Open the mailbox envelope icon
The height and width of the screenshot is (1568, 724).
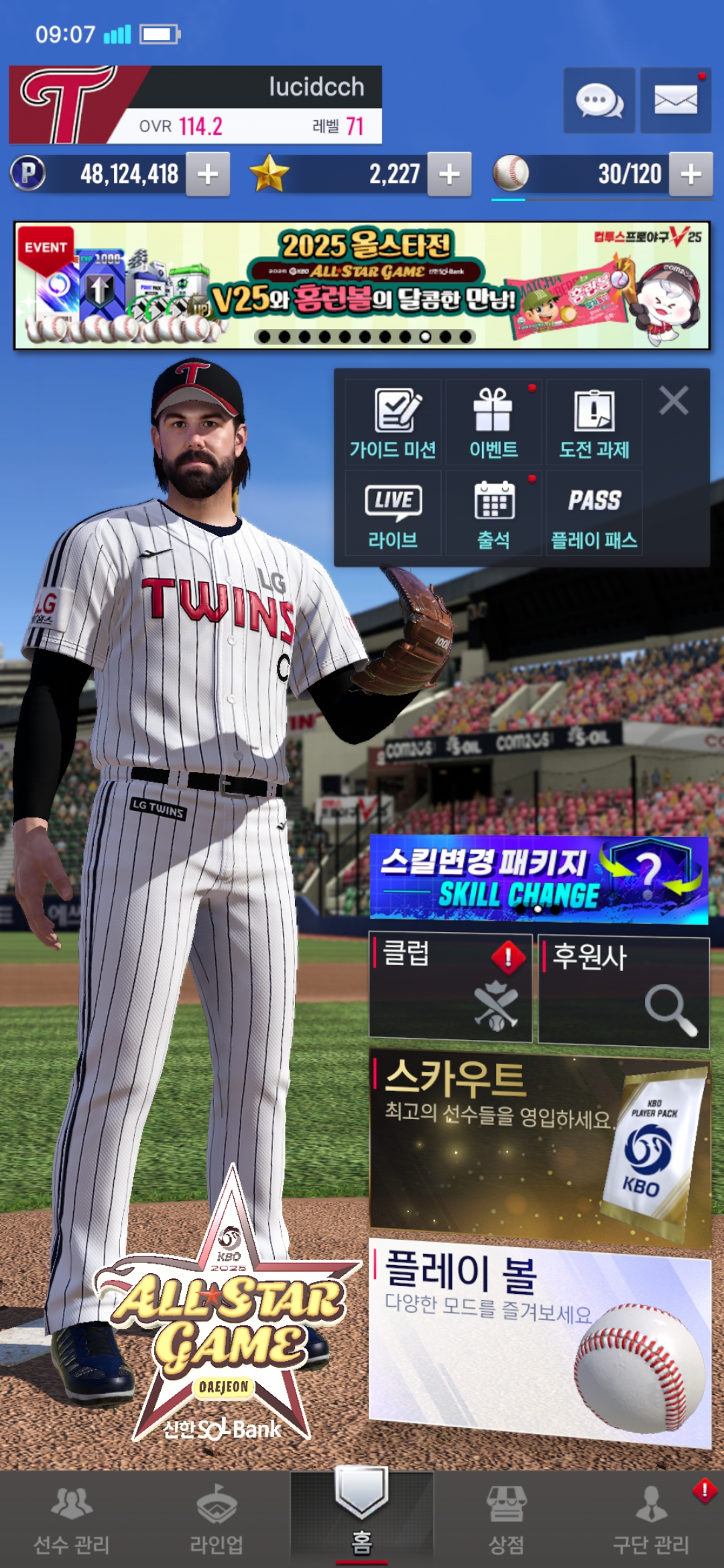tap(675, 101)
